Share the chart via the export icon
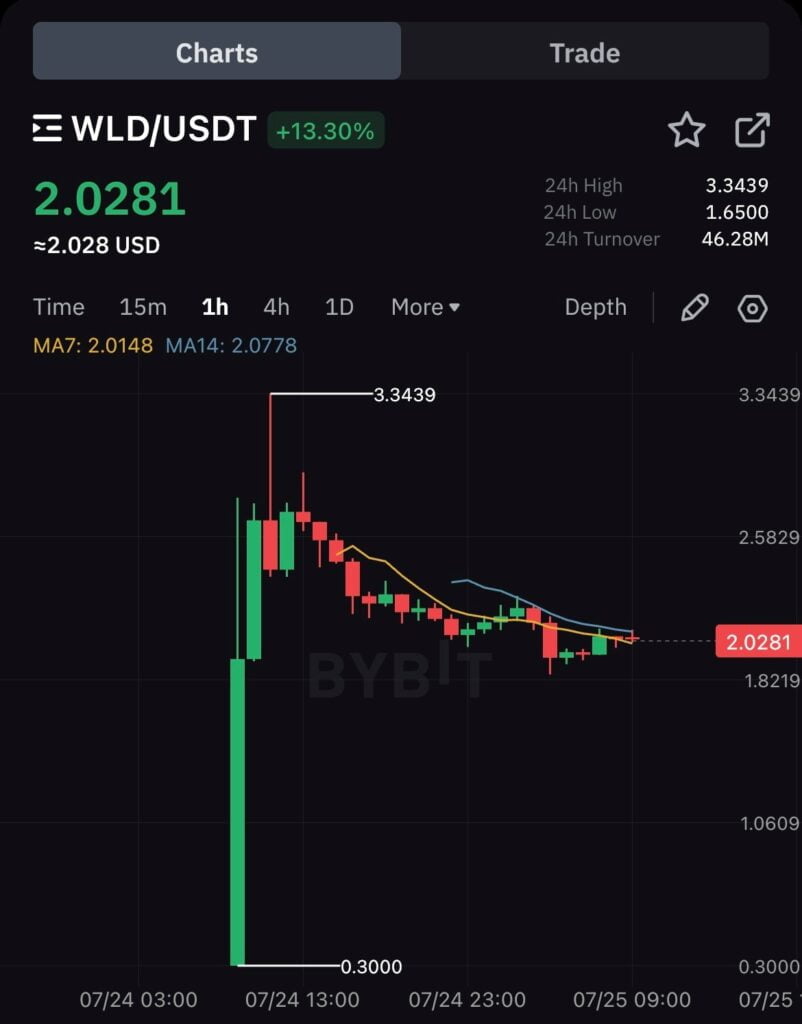The height and width of the screenshot is (1024, 802). coord(752,130)
